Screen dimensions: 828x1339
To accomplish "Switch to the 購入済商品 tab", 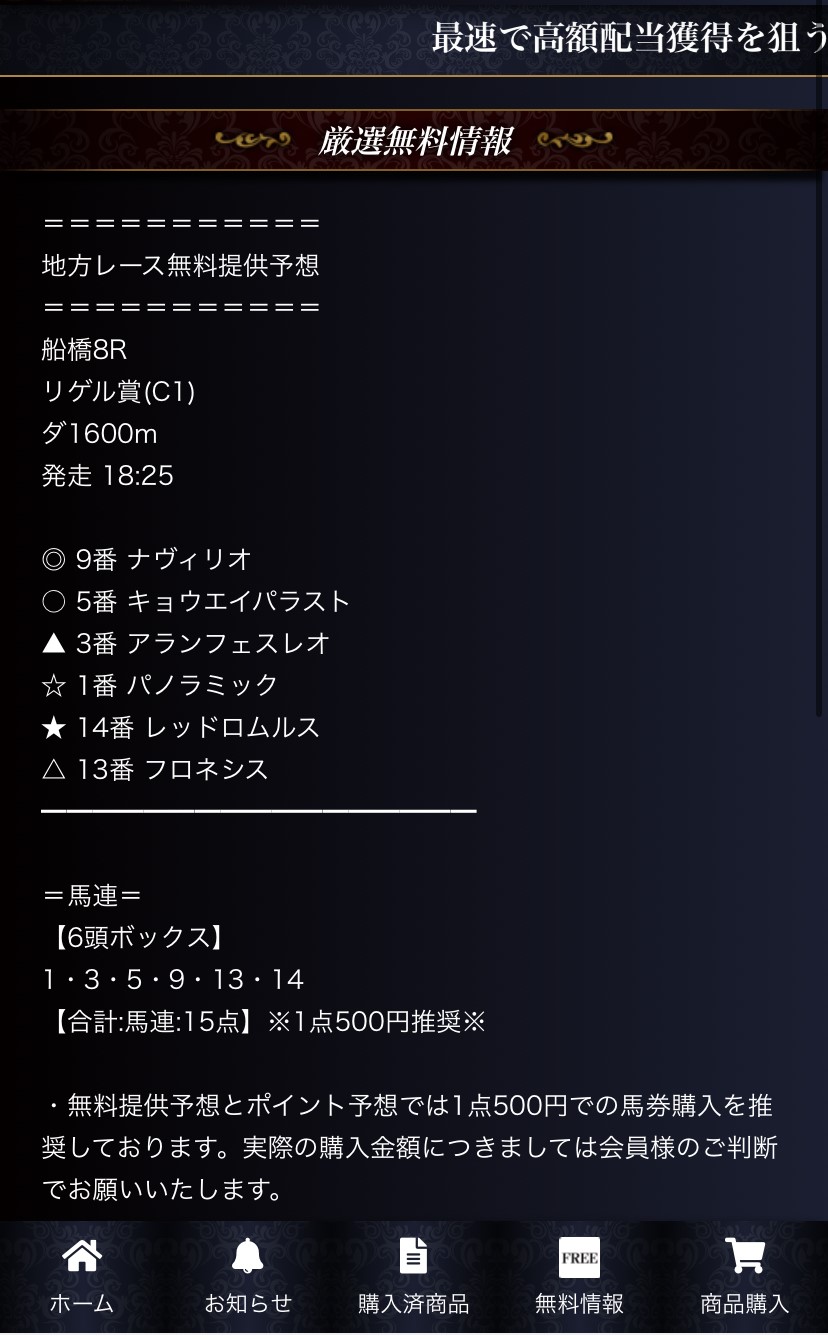I will point(413,1275).
